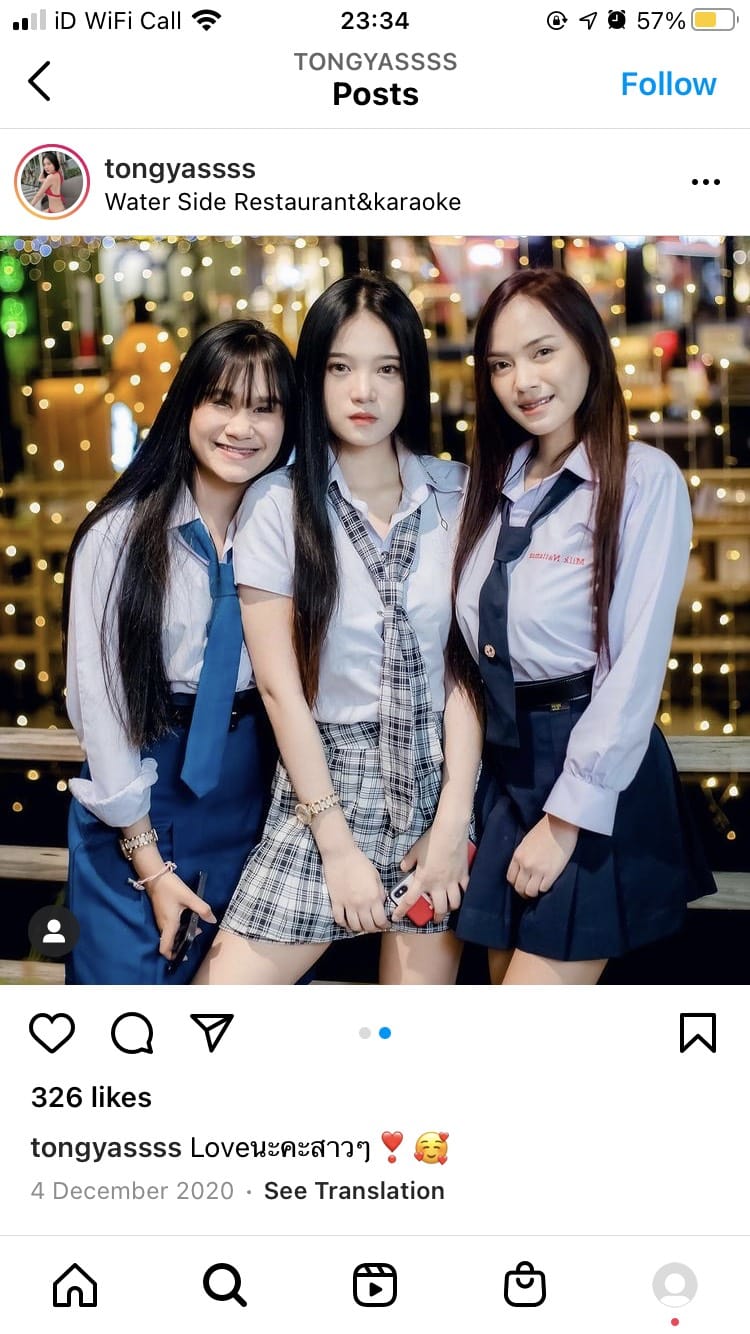Open the tongyassss username in the post header
The image size is (750, 1334).
[x=180, y=168]
